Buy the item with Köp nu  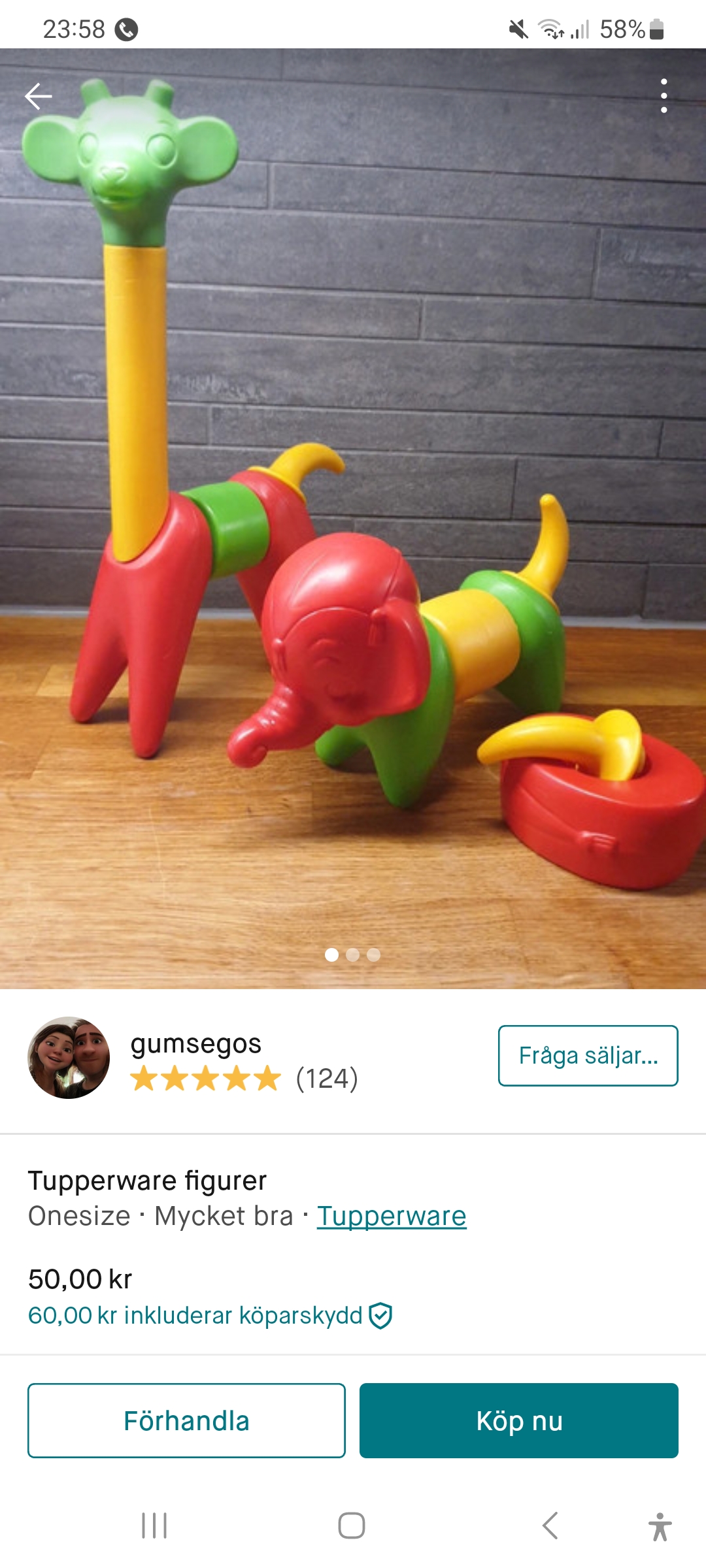pos(518,1420)
